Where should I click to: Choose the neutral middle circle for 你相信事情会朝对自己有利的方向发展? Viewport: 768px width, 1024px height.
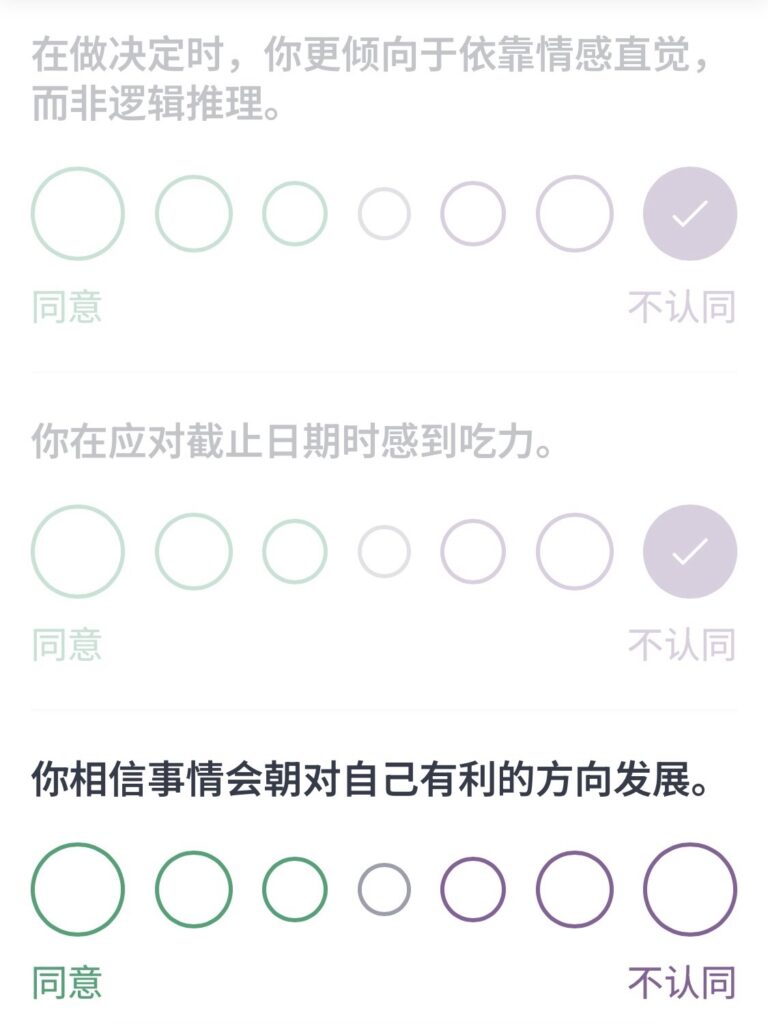pos(385,889)
